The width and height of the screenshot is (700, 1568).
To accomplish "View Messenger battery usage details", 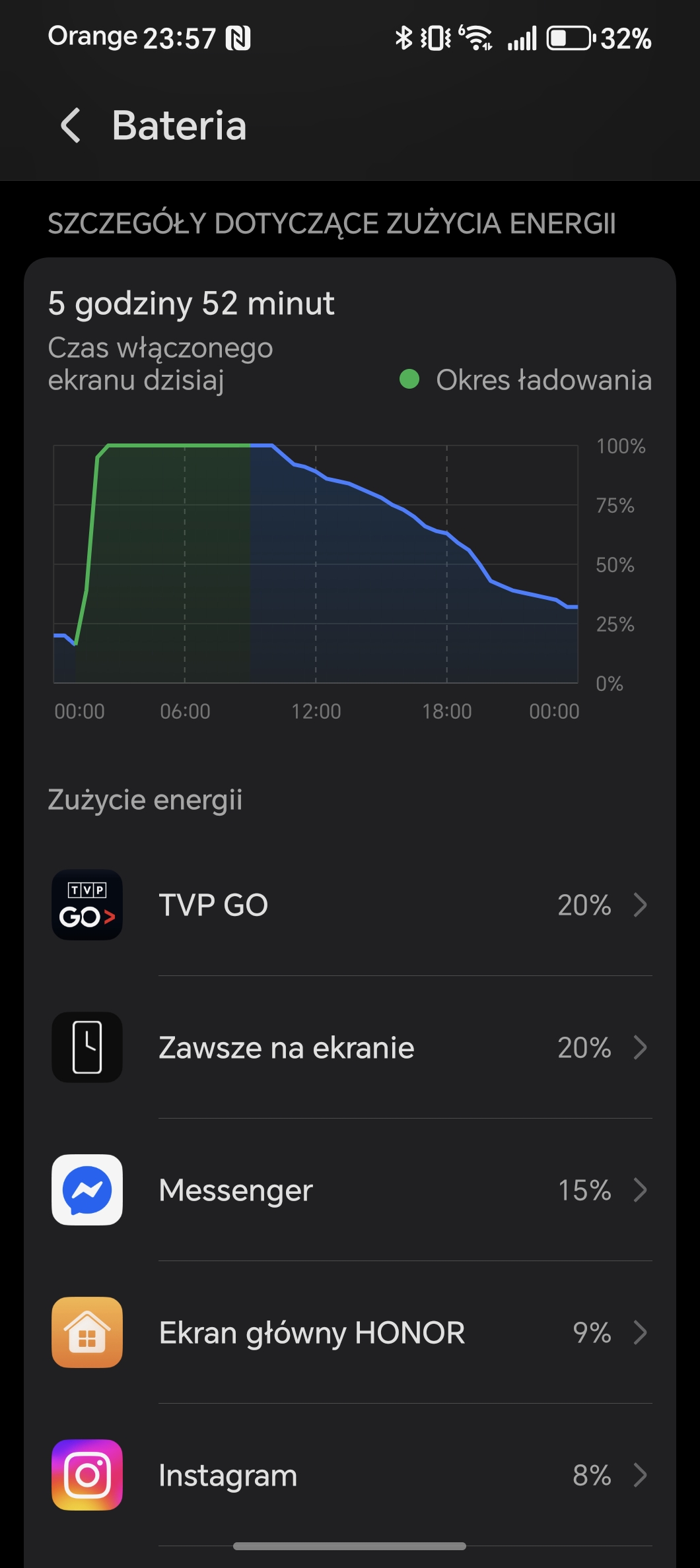I will pos(350,1190).
